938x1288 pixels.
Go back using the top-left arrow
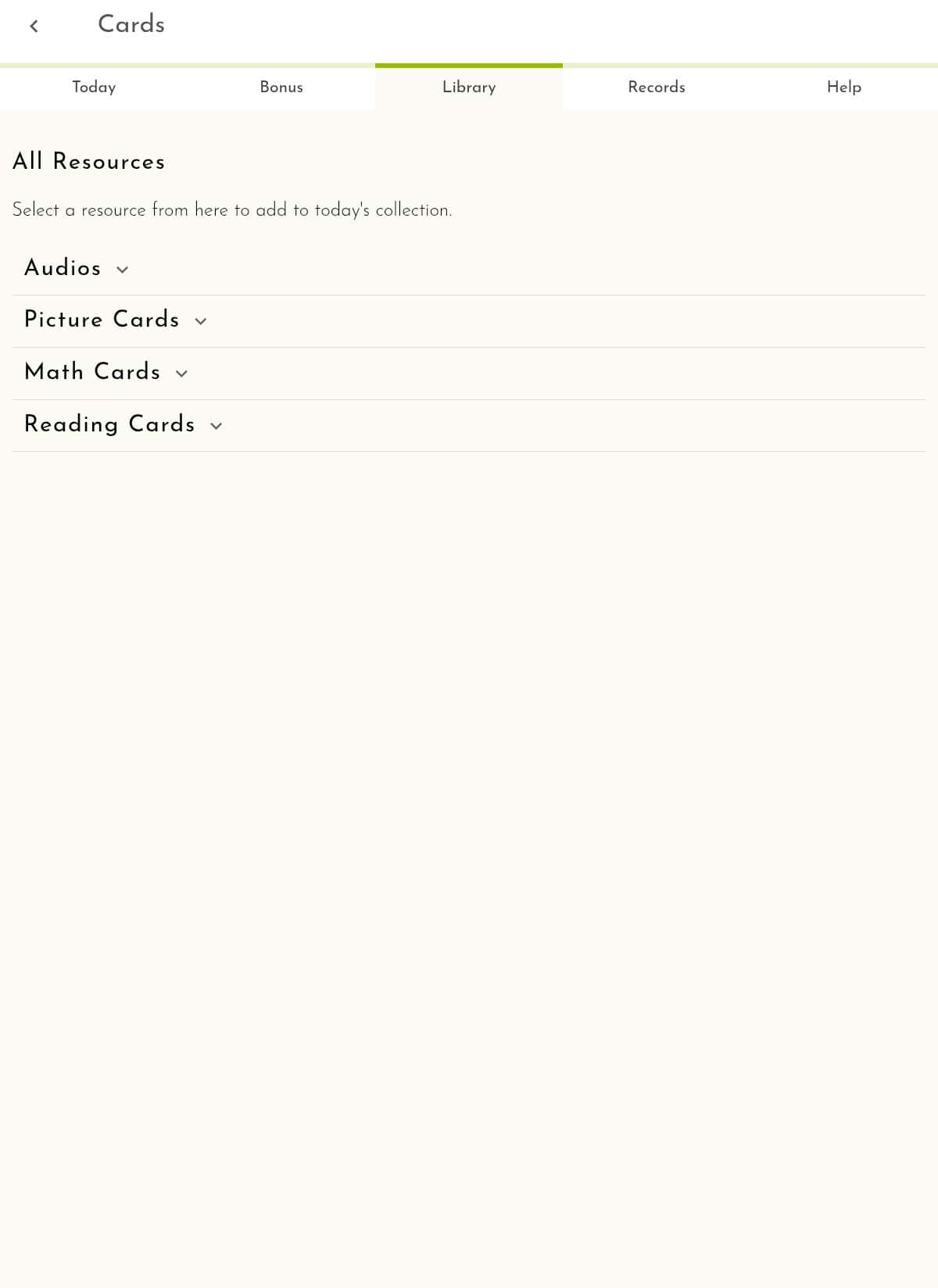(x=34, y=27)
